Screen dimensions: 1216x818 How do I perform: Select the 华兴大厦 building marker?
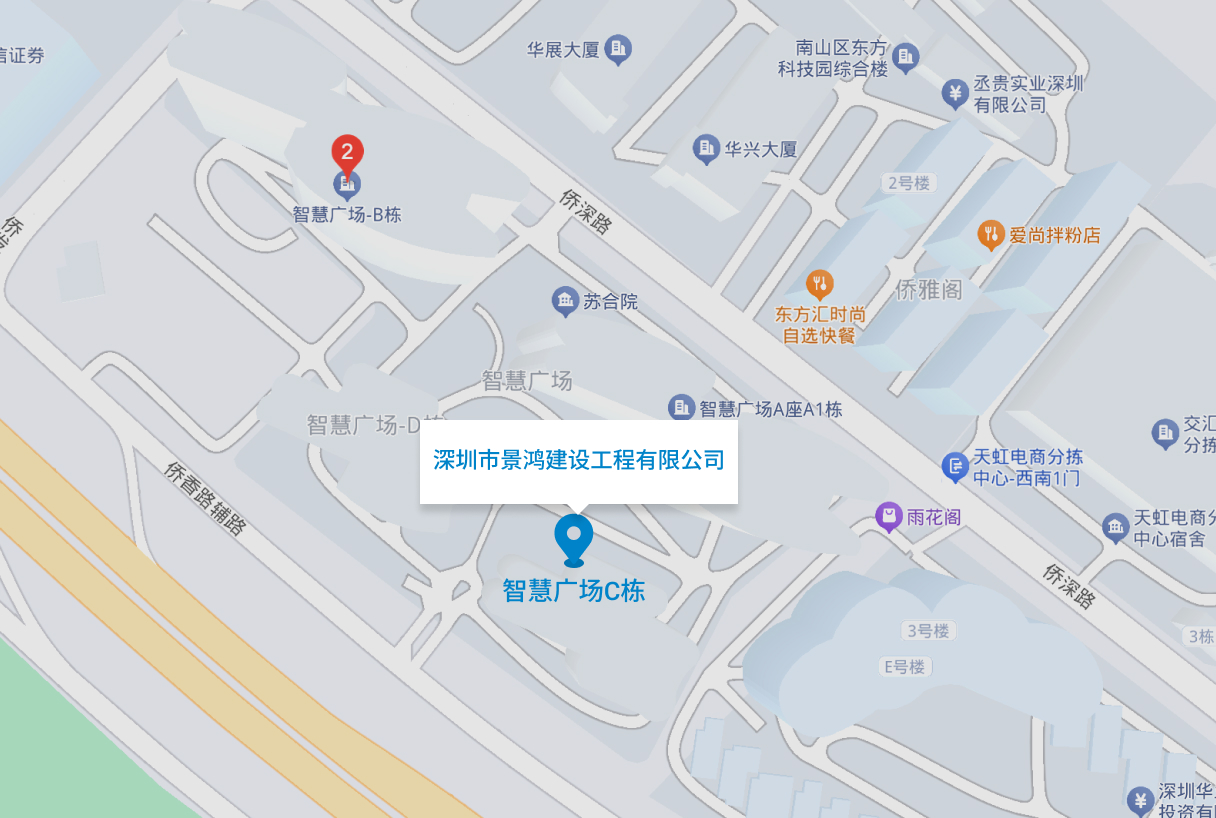tap(706, 150)
